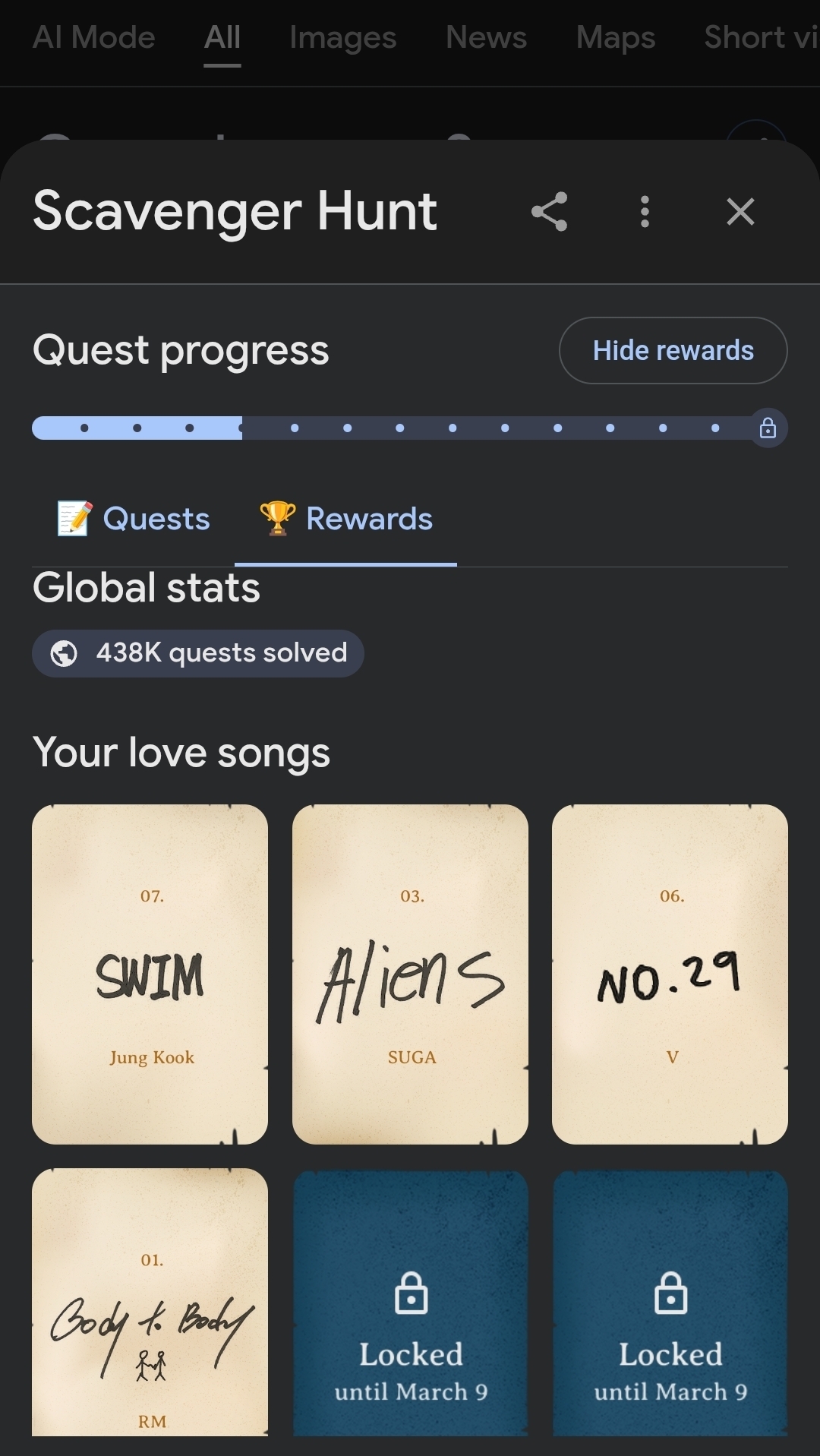Switch to the Quests tab
The height and width of the screenshot is (1456, 820).
point(134,520)
